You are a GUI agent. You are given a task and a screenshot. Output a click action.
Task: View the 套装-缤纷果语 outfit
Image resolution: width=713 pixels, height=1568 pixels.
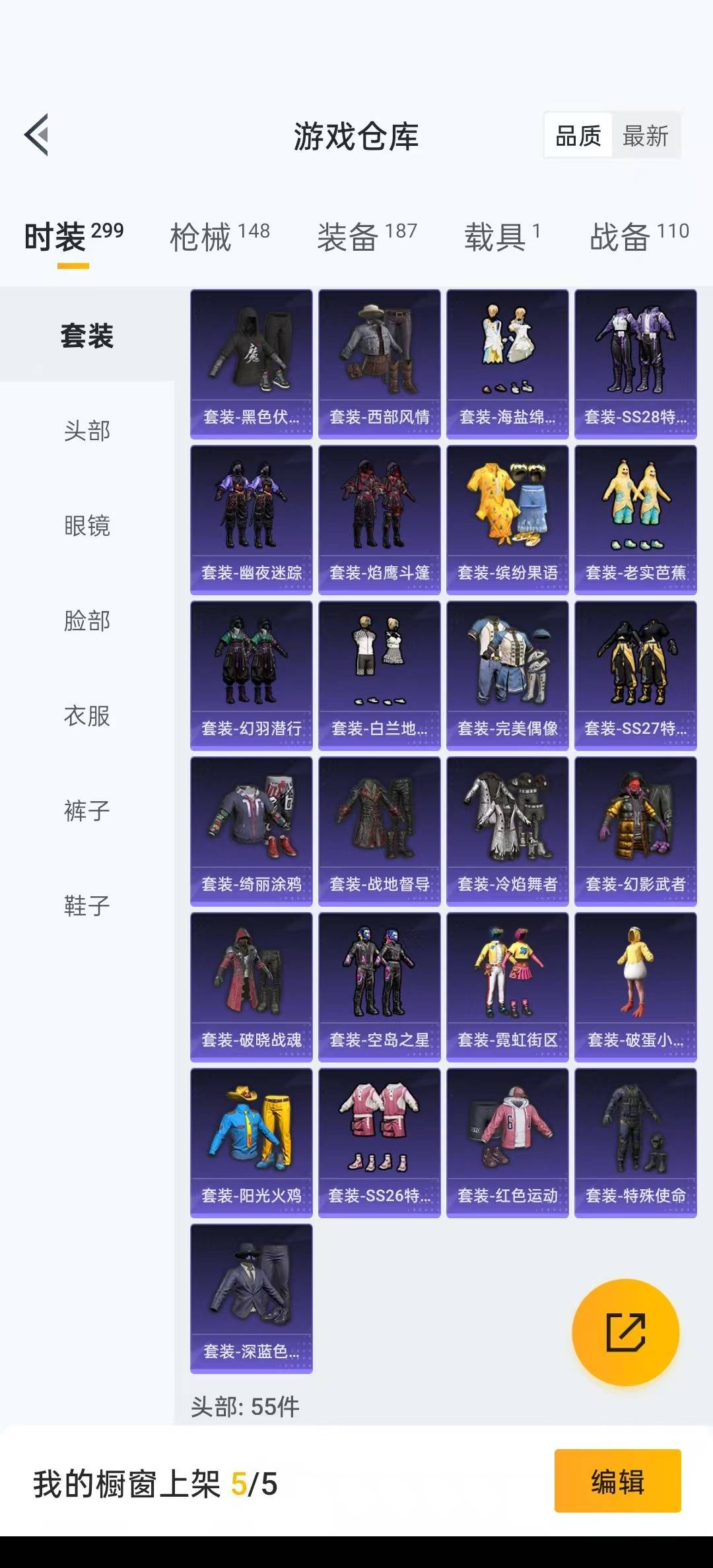pyautogui.click(x=508, y=520)
